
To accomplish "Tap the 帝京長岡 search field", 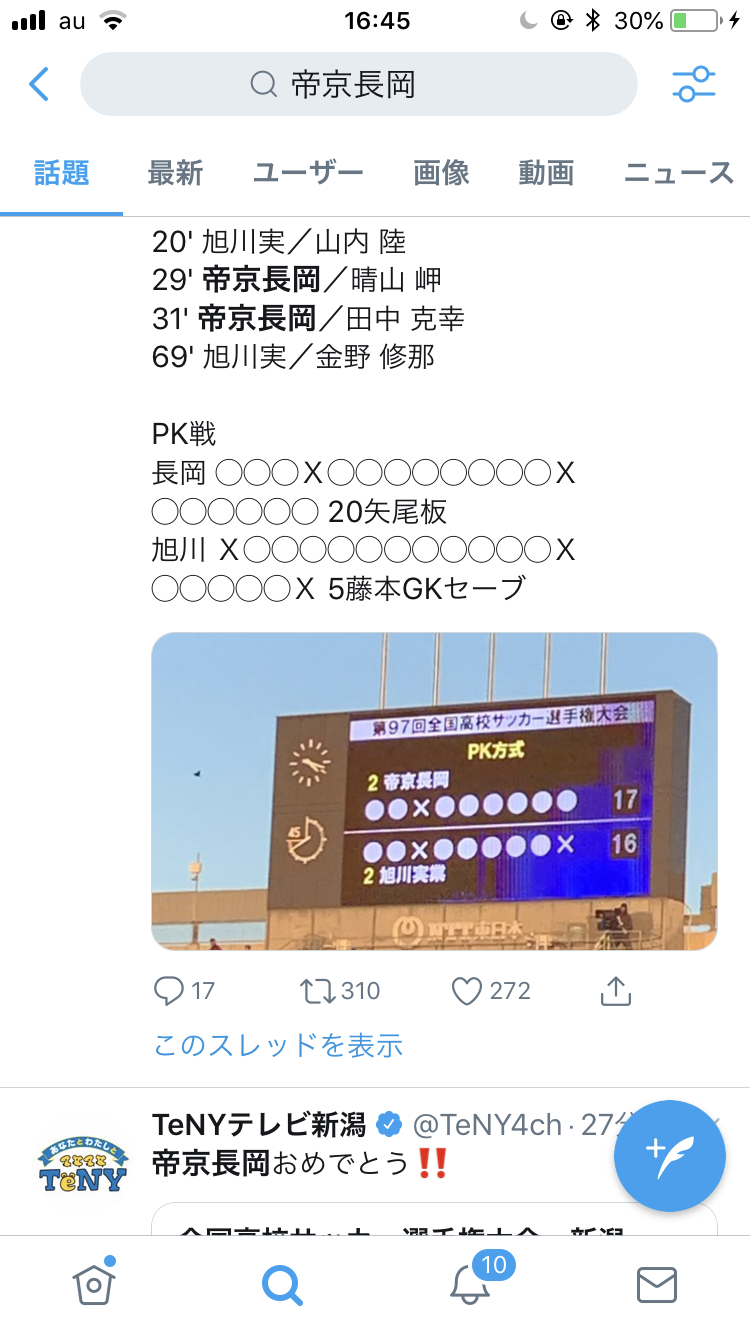I will pos(358,84).
